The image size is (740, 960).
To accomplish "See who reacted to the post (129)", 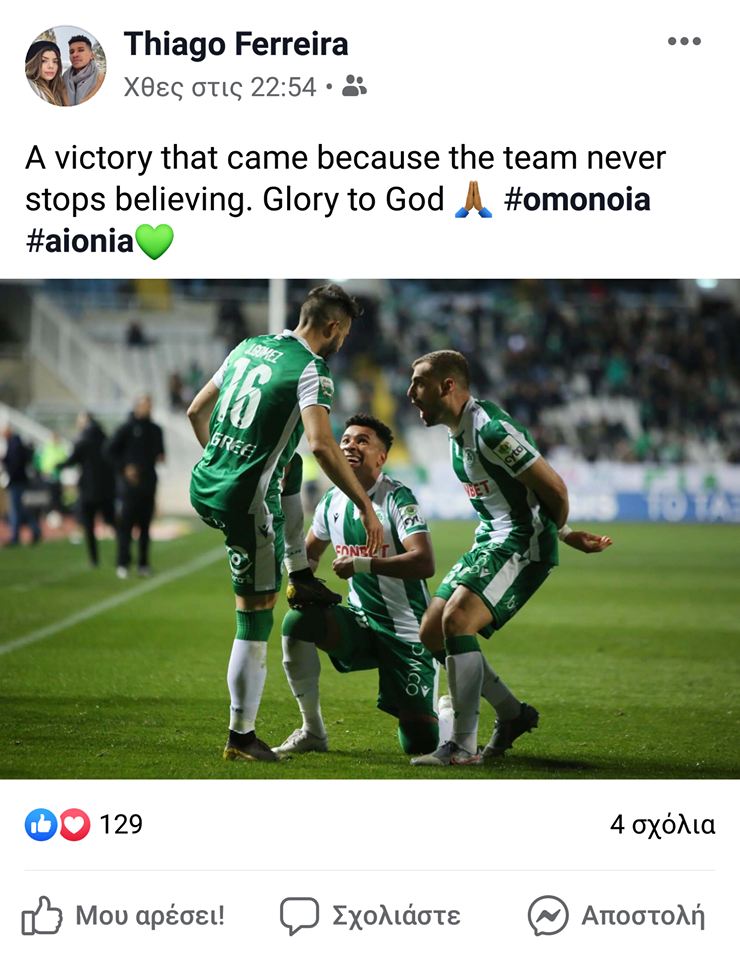I will (x=84, y=824).
